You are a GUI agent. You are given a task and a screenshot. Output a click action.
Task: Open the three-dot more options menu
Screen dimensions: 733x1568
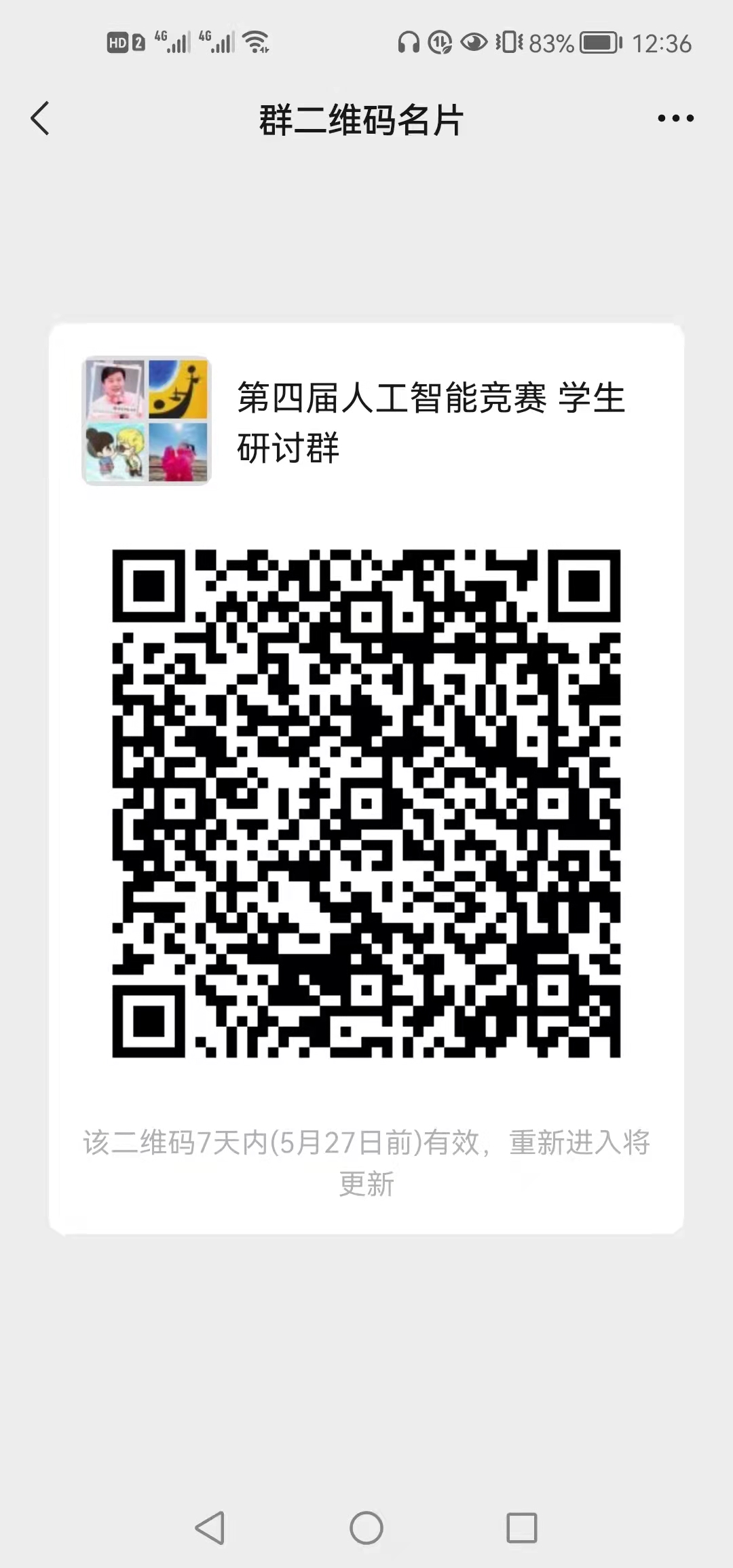[675, 119]
